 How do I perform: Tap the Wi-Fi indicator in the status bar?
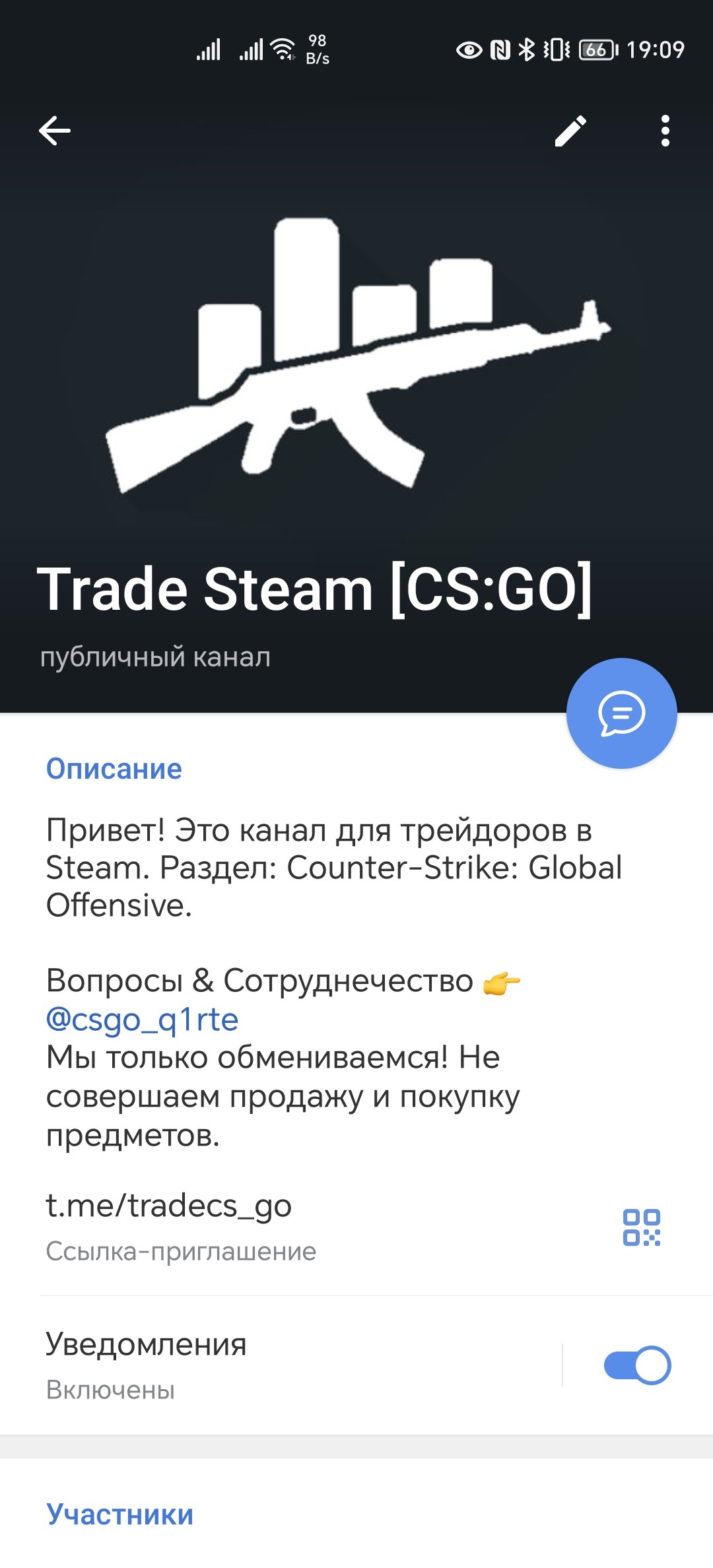pos(283,49)
